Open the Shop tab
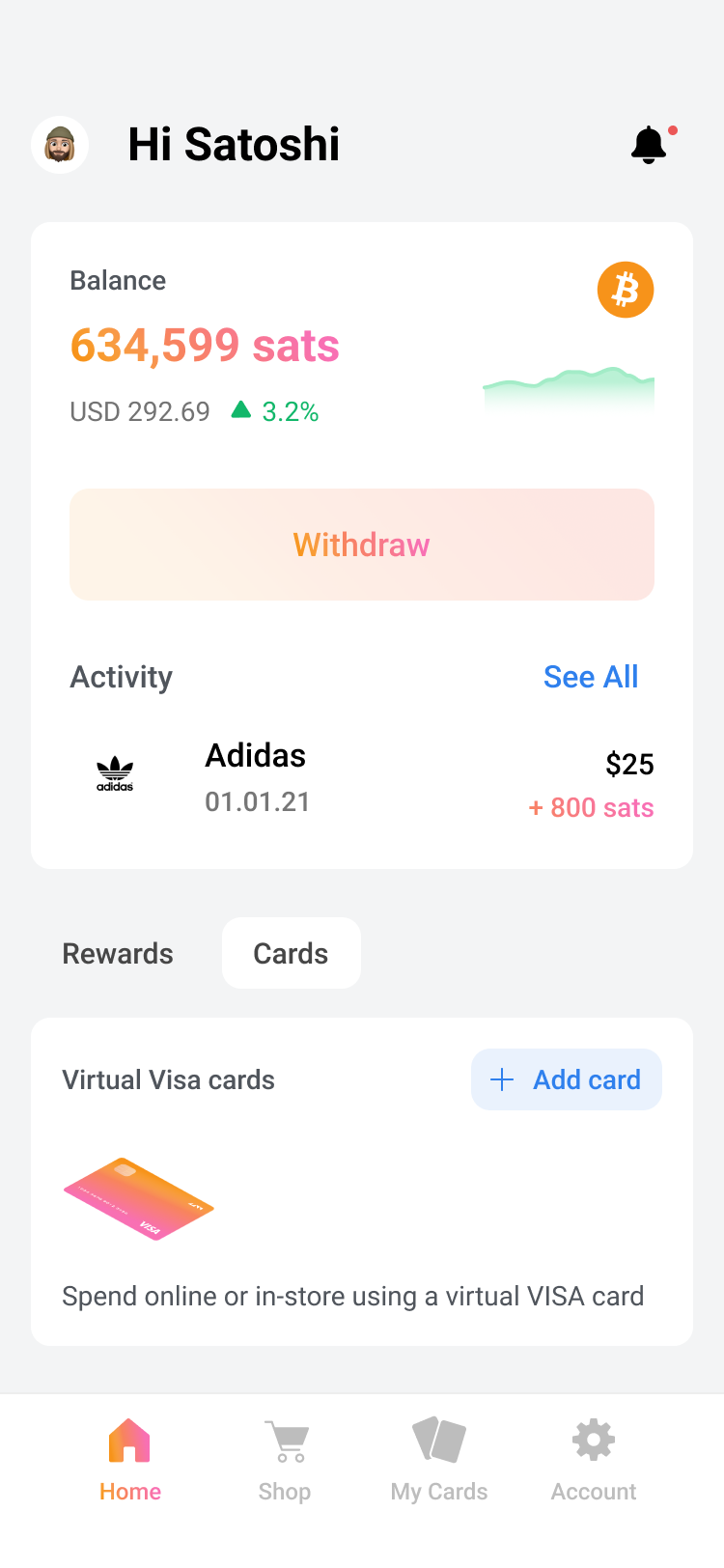The width and height of the screenshot is (724, 1568). pos(285,1460)
